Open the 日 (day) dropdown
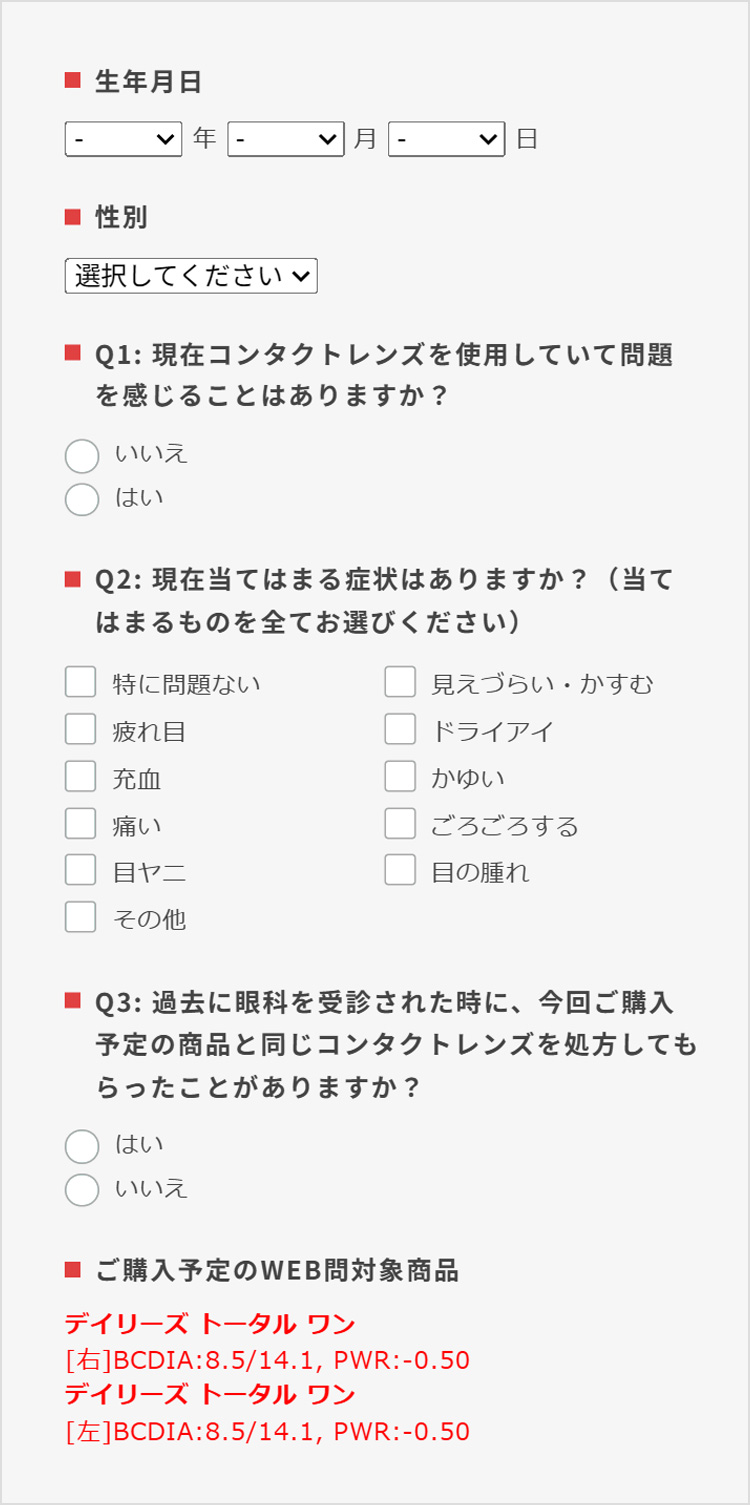The height and width of the screenshot is (1505, 750). coord(446,139)
